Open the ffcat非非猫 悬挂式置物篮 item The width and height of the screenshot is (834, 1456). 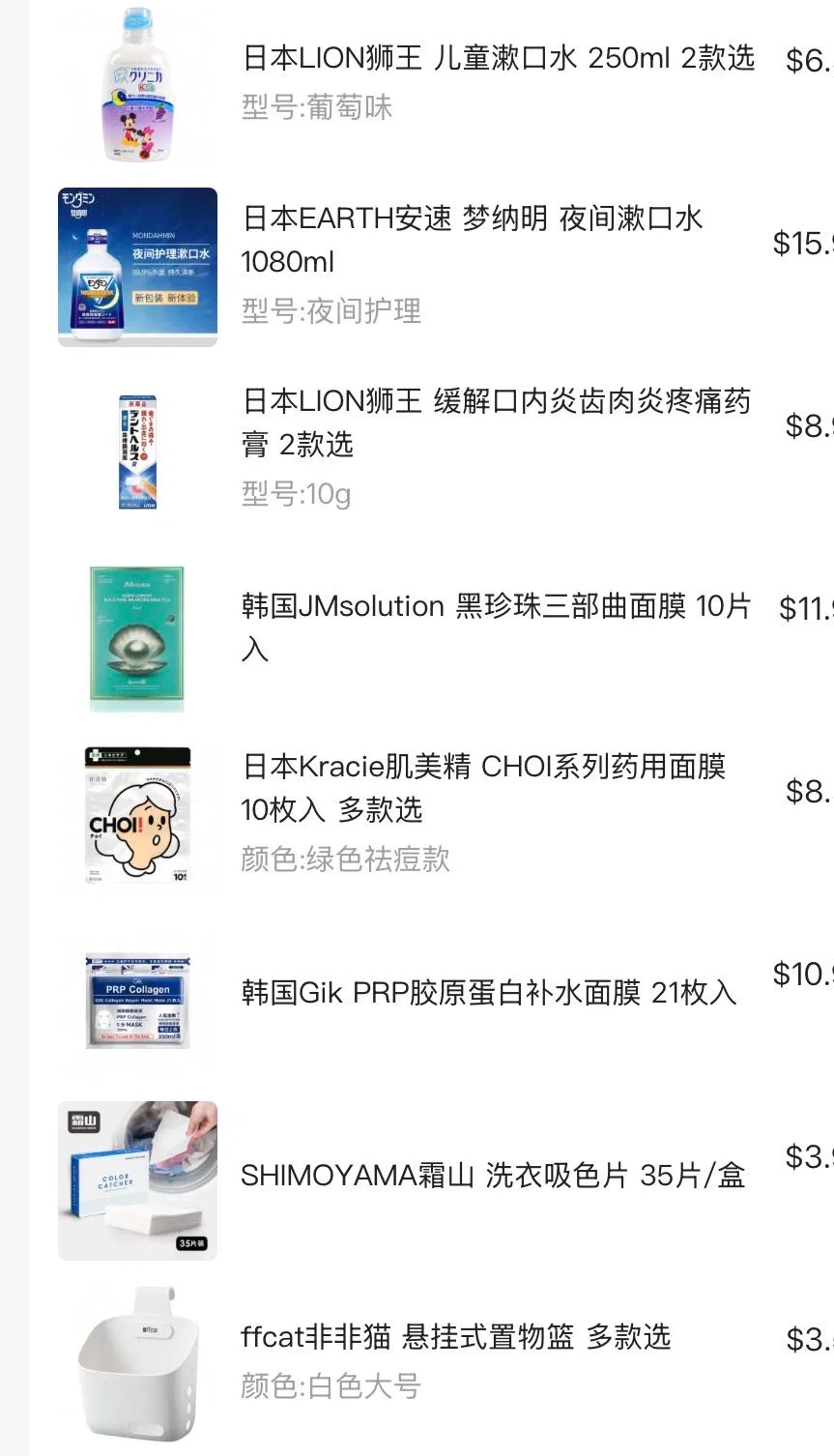(x=455, y=1337)
